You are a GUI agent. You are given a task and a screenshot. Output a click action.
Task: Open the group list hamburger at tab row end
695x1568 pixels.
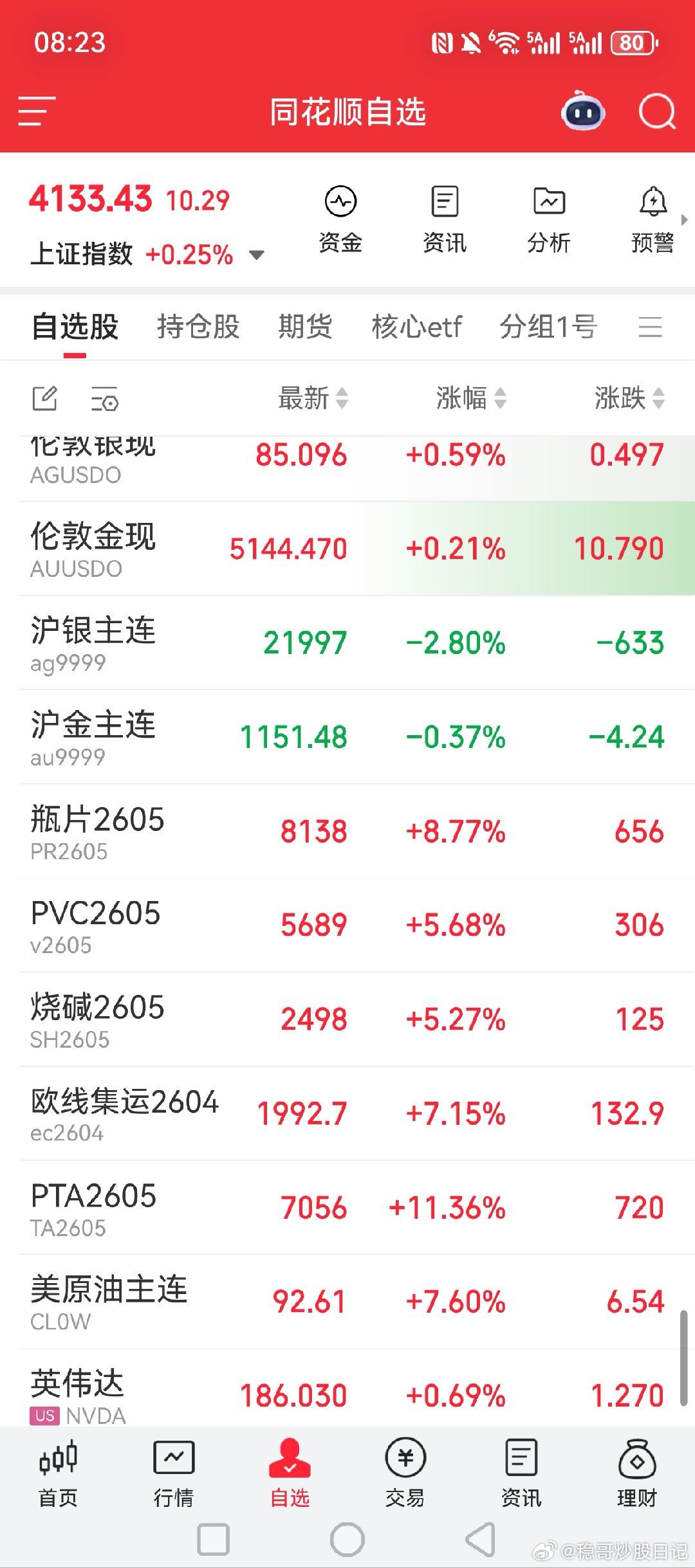point(651,328)
